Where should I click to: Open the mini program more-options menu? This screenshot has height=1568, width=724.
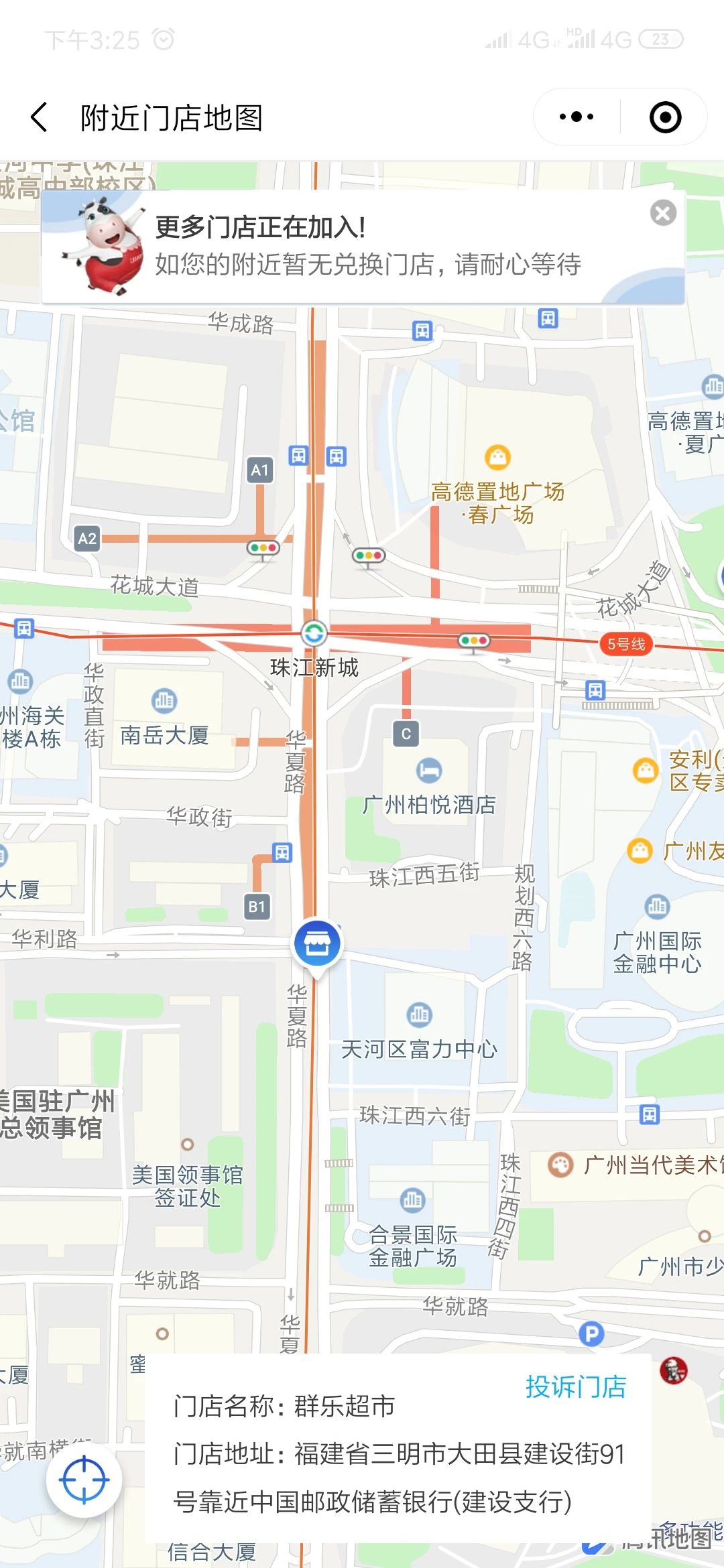577,117
